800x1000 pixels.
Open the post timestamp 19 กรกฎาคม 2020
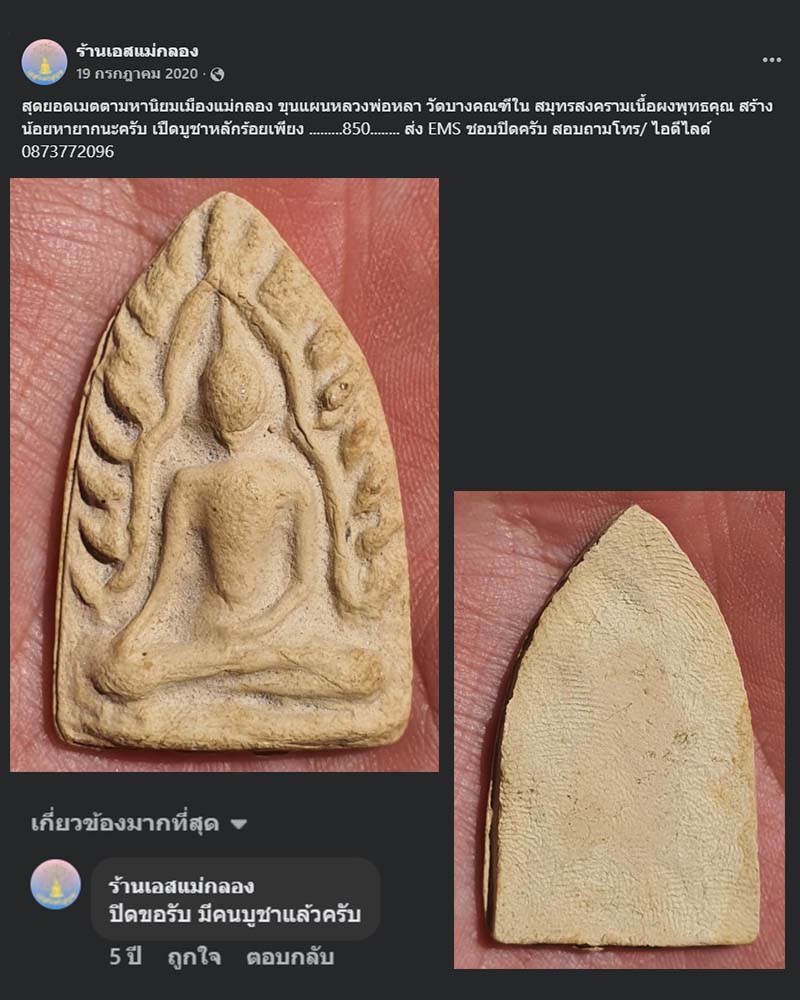pyautogui.click(x=135, y=74)
